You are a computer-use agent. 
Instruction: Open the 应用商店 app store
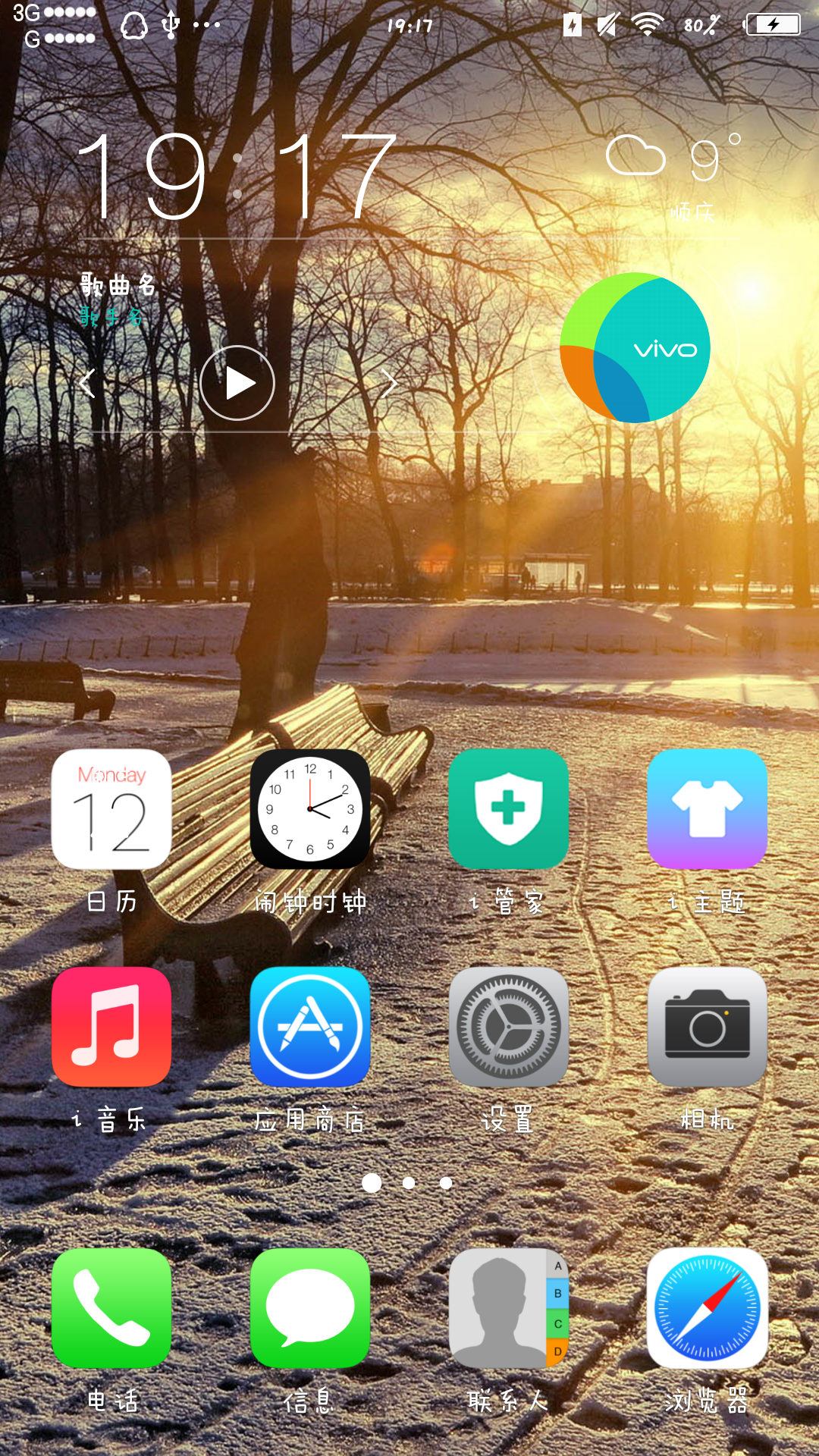pos(310,1027)
